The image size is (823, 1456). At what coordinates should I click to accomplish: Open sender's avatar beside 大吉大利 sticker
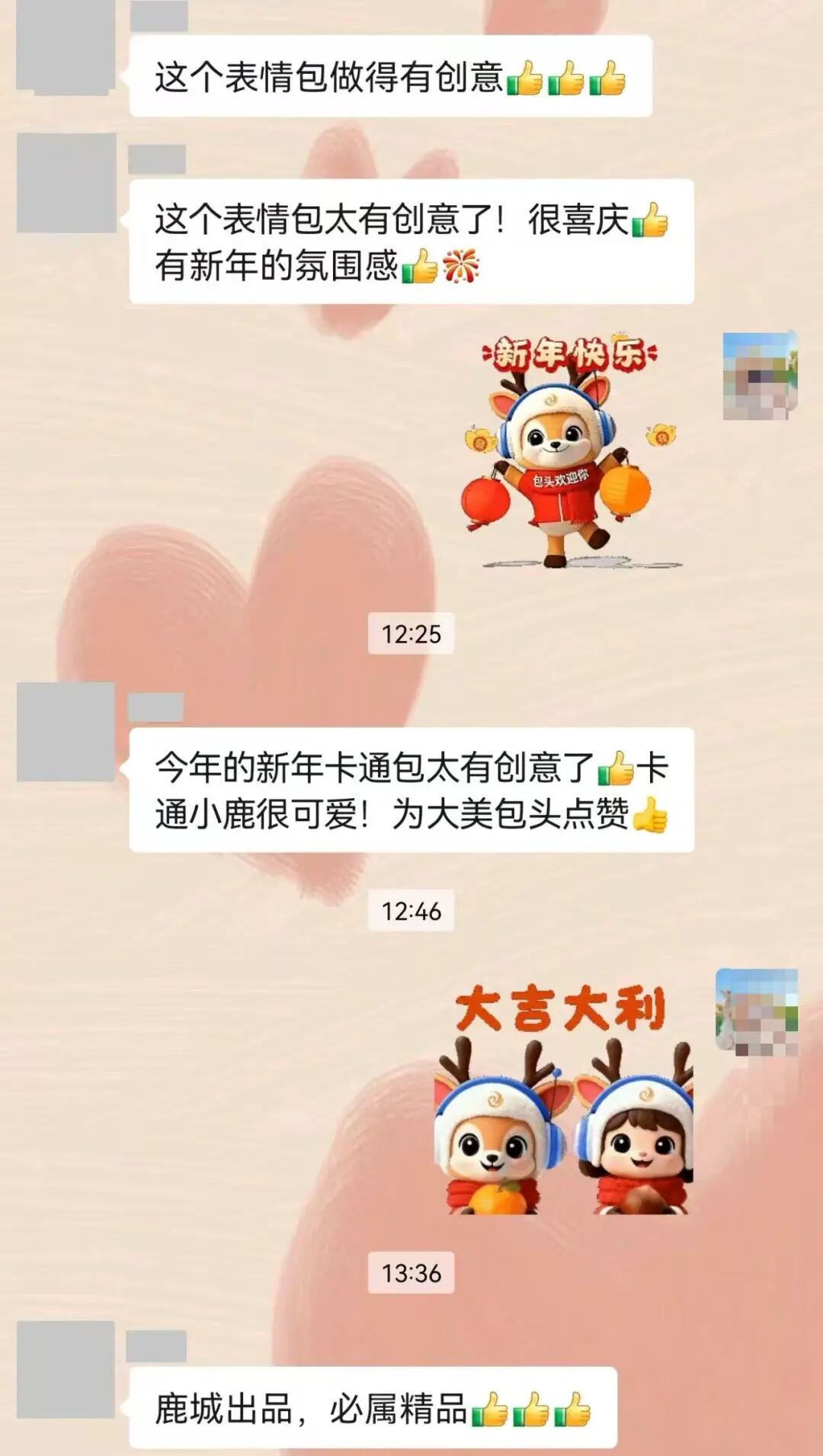756,1012
